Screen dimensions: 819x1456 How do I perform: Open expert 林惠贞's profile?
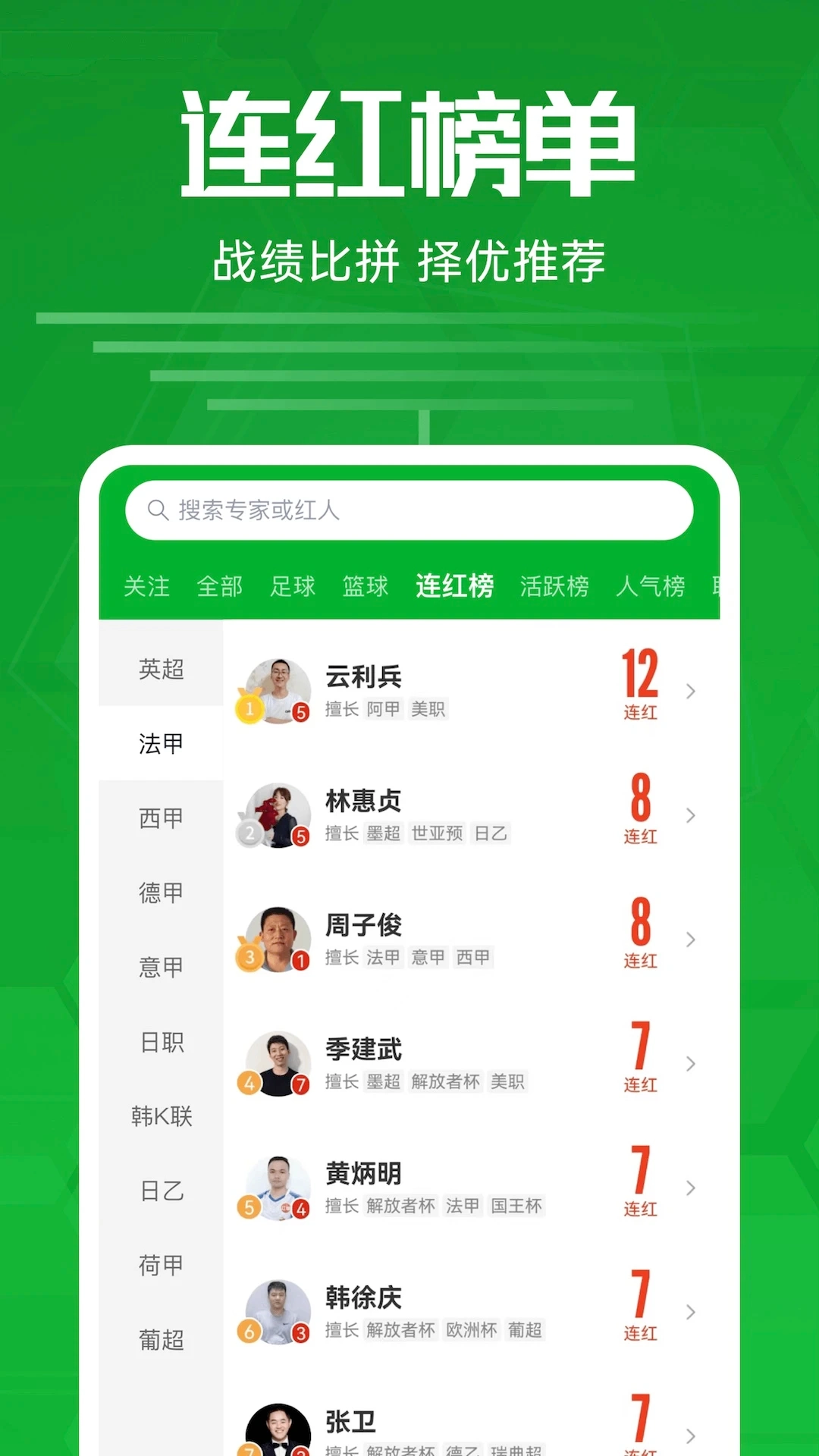tap(363, 799)
